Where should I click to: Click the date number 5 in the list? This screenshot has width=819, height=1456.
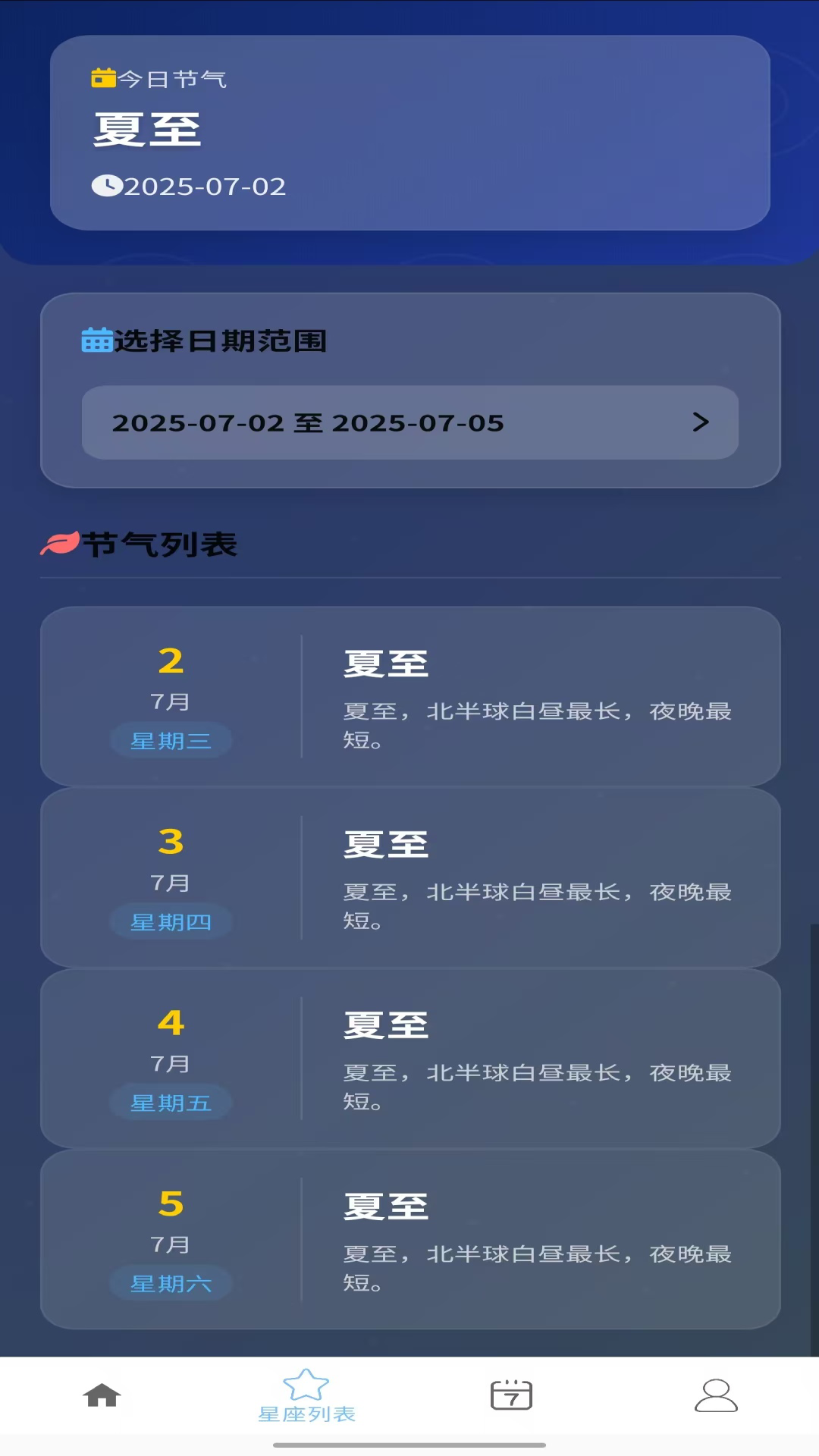171,1203
